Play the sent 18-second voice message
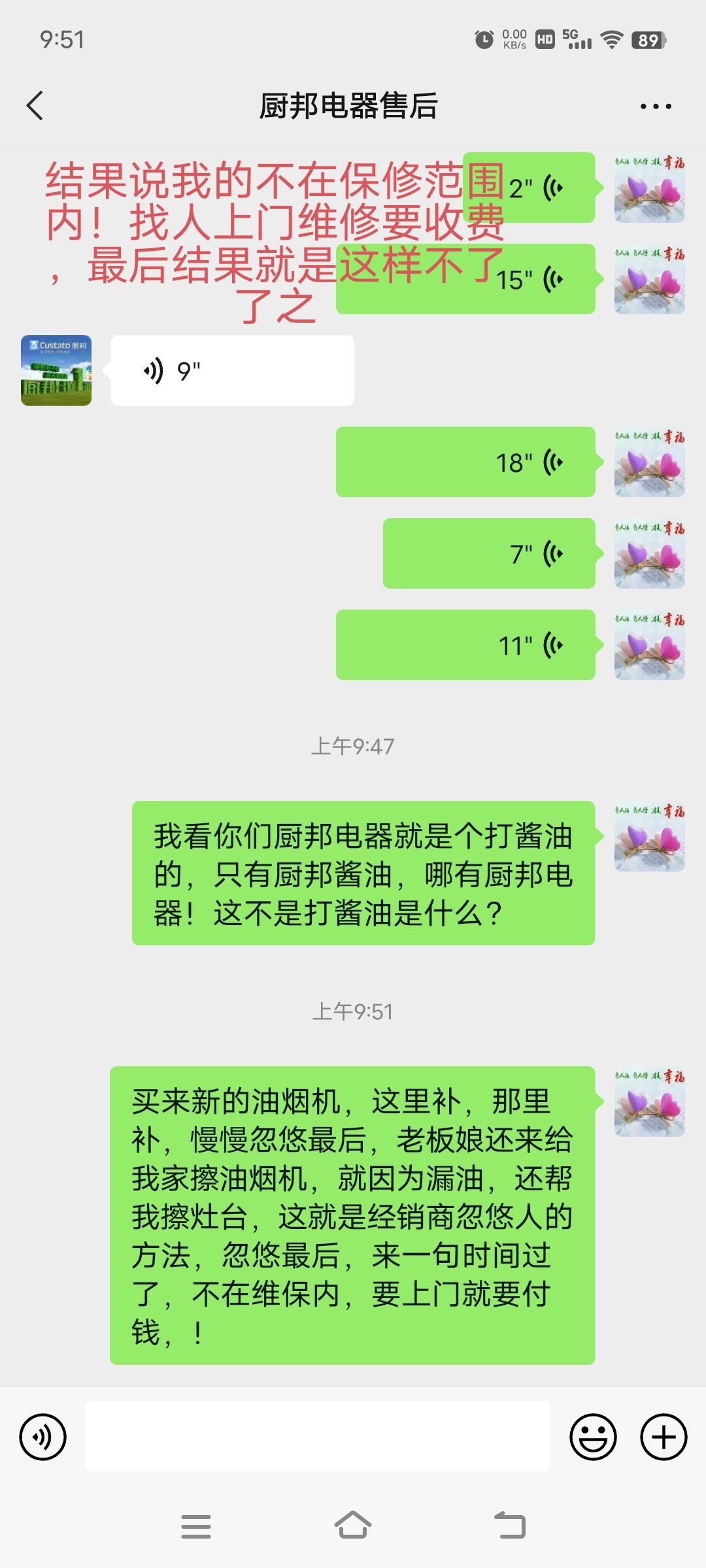This screenshot has width=706, height=1568. (465, 463)
